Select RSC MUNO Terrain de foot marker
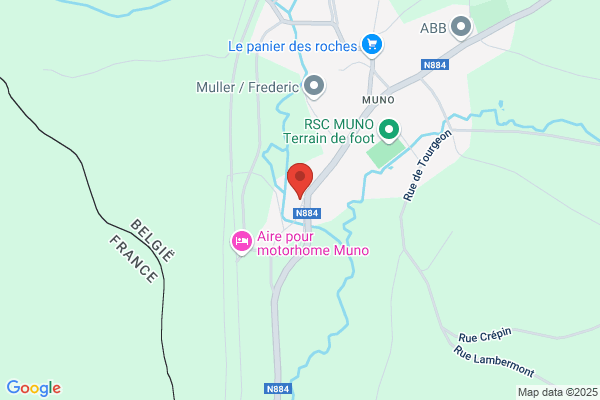This screenshot has width=600, height=400. (389, 131)
